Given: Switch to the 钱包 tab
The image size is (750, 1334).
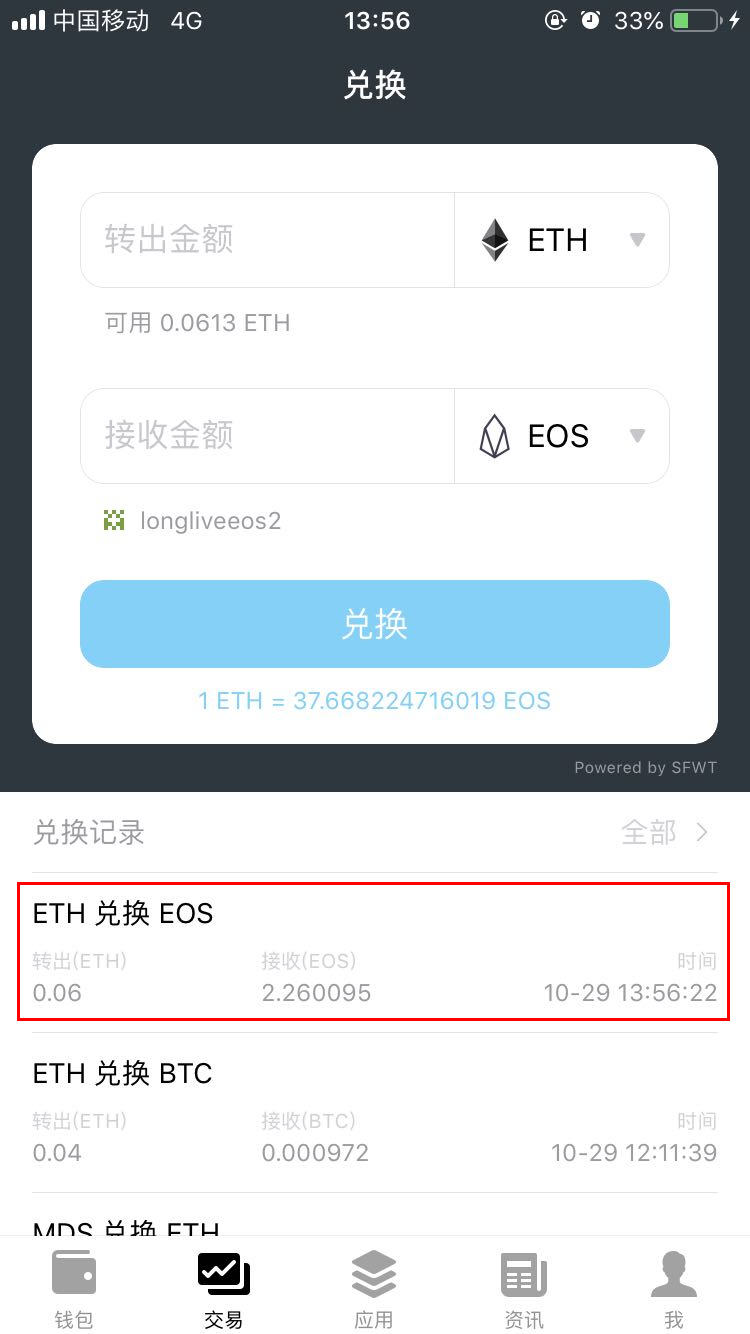Looking at the screenshot, I should (x=74, y=1290).
